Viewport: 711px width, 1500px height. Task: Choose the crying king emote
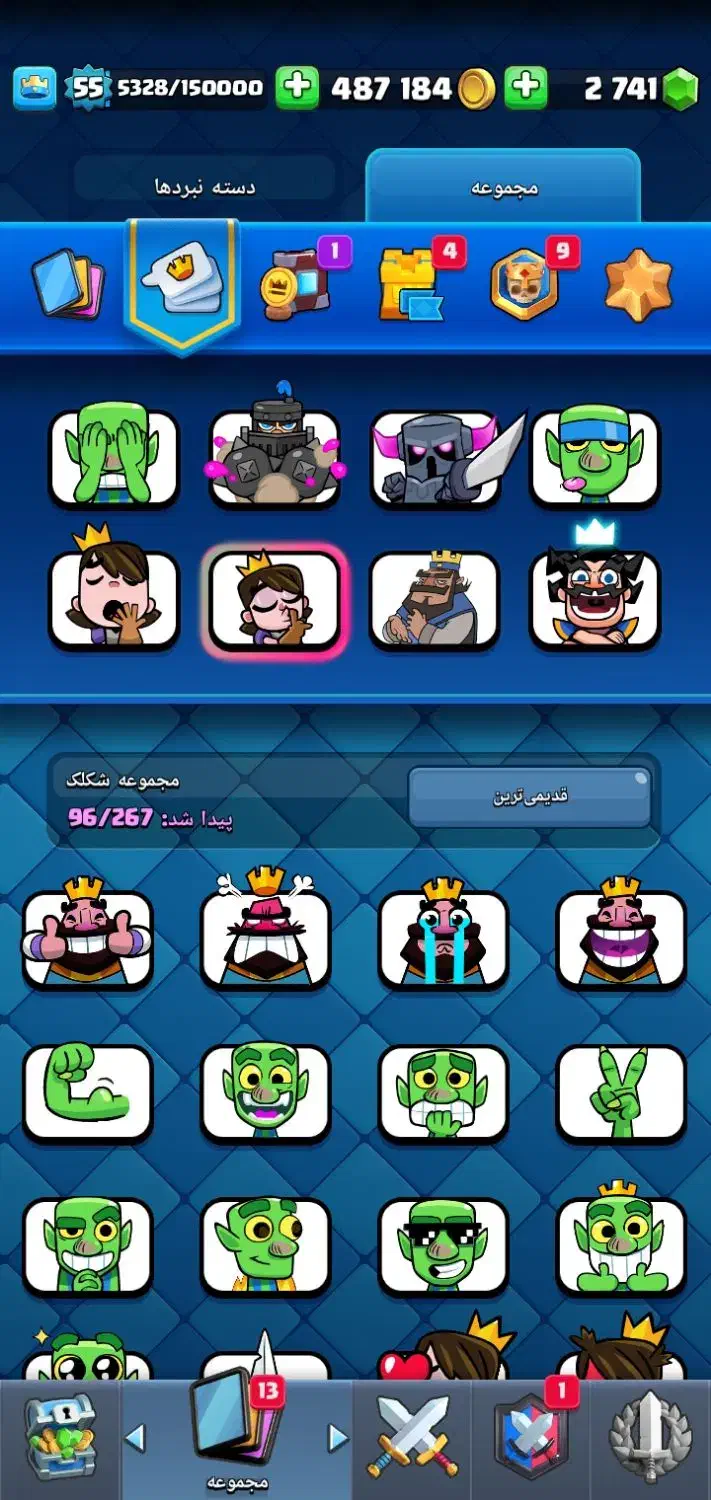443,938
